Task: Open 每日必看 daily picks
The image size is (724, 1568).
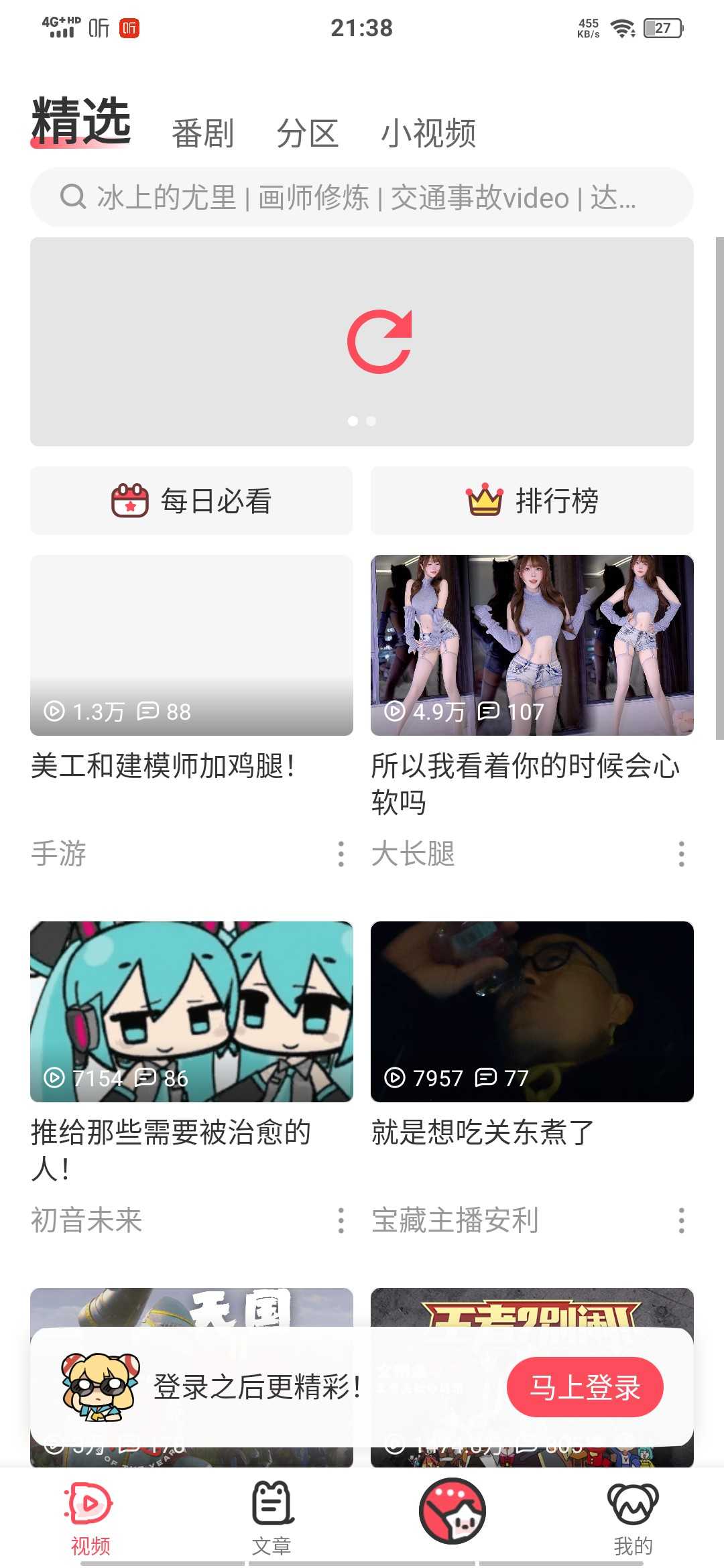Action: point(191,501)
